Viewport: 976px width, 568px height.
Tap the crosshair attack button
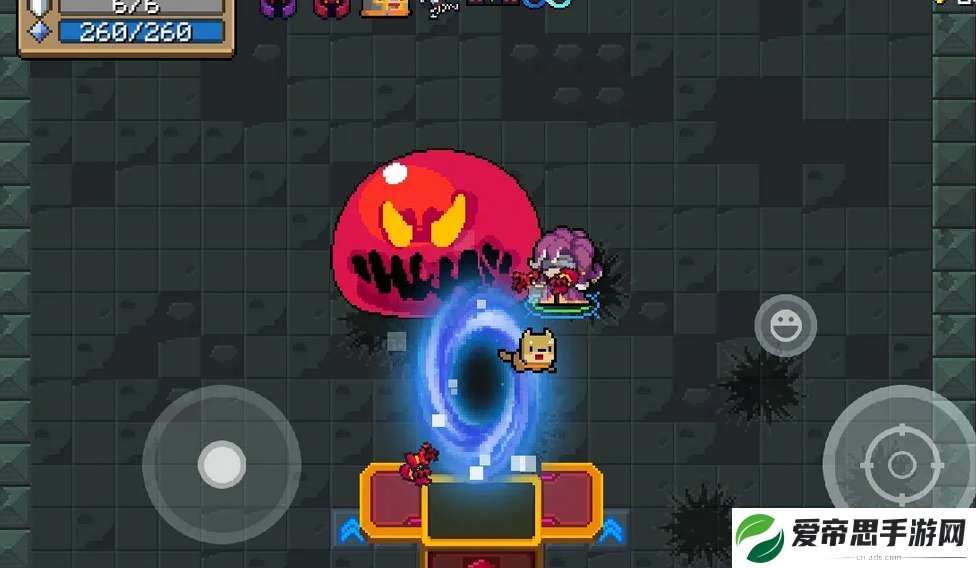point(901,463)
